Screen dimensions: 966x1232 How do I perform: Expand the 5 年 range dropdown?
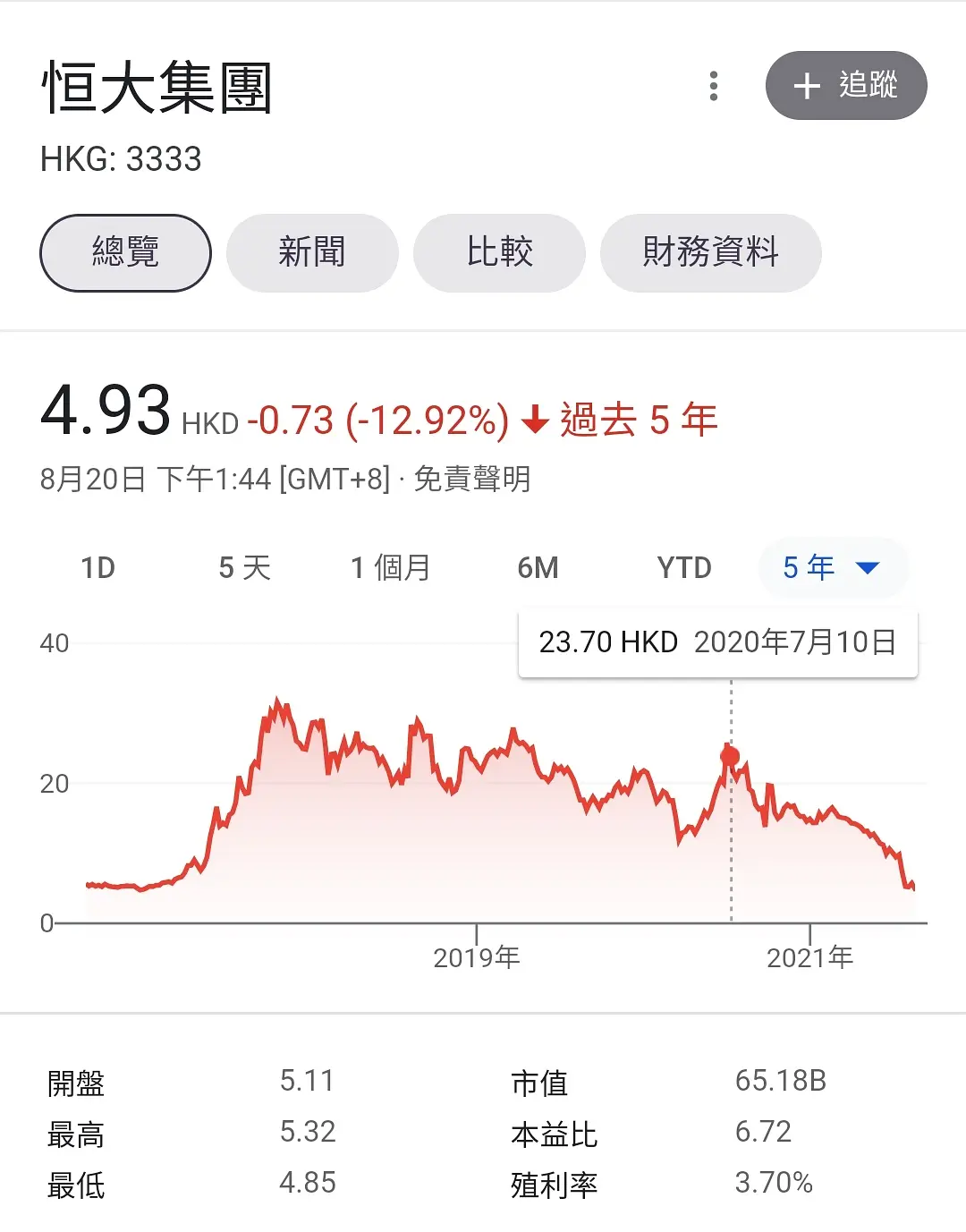pos(832,567)
